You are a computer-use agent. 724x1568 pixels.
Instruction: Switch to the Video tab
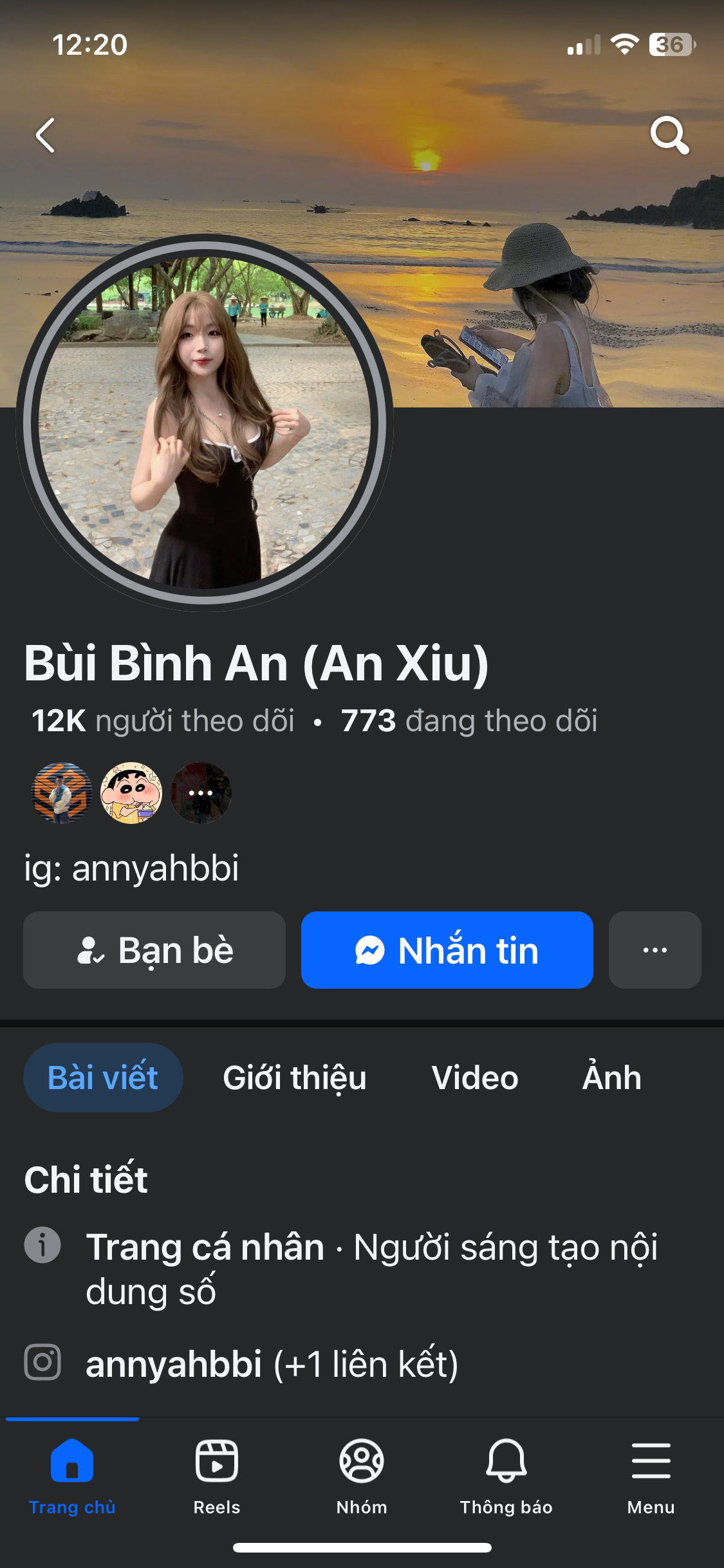tap(475, 1078)
